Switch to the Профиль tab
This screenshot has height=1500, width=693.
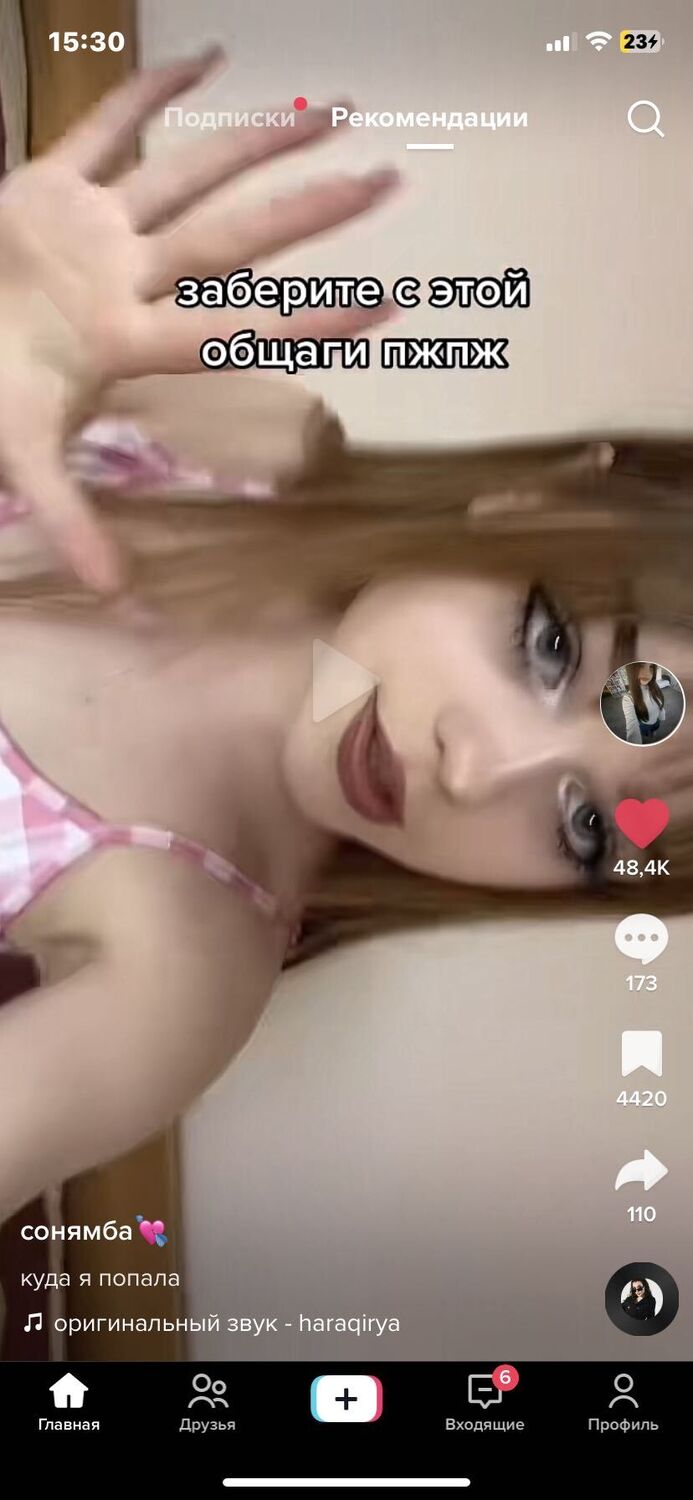(x=623, y=1403)
